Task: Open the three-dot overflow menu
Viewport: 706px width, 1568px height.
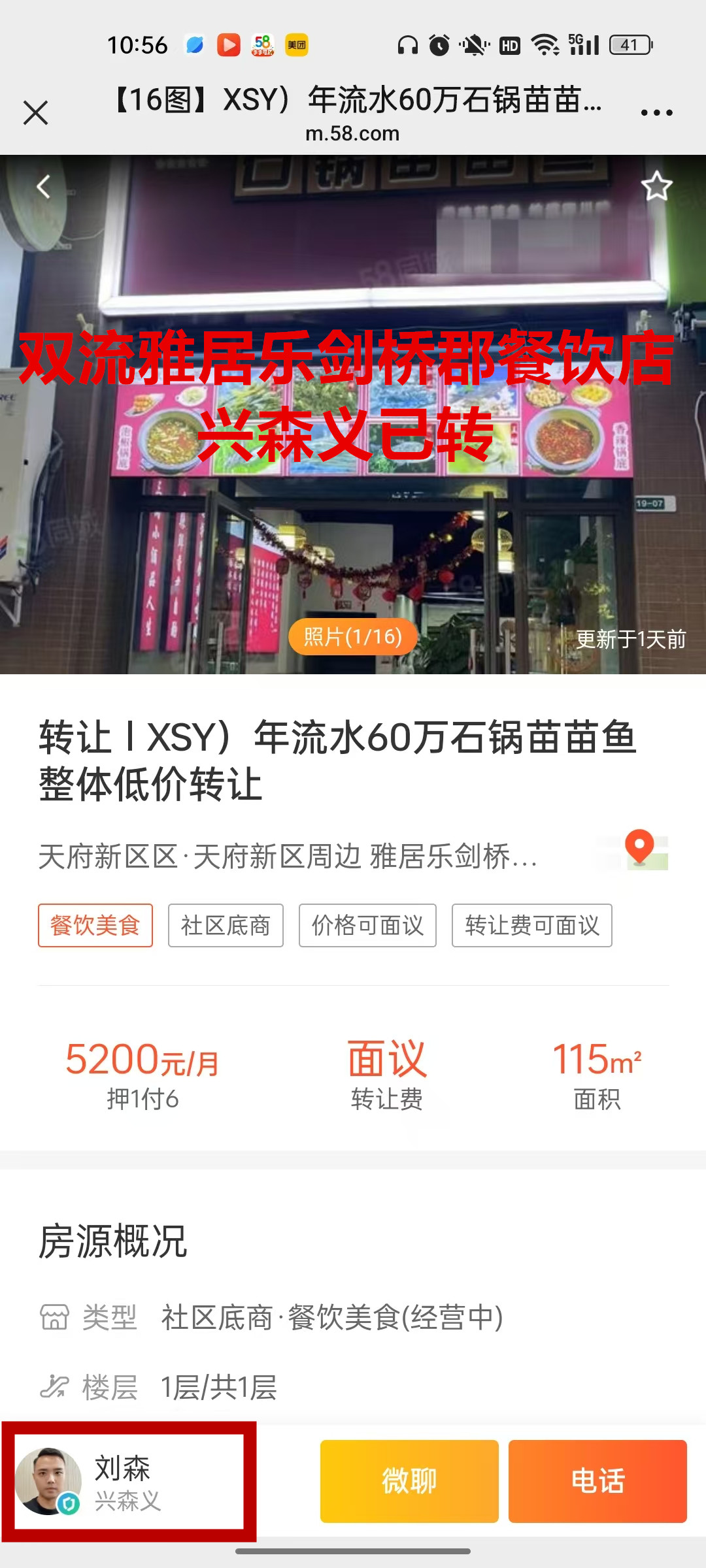Action: 656,112
